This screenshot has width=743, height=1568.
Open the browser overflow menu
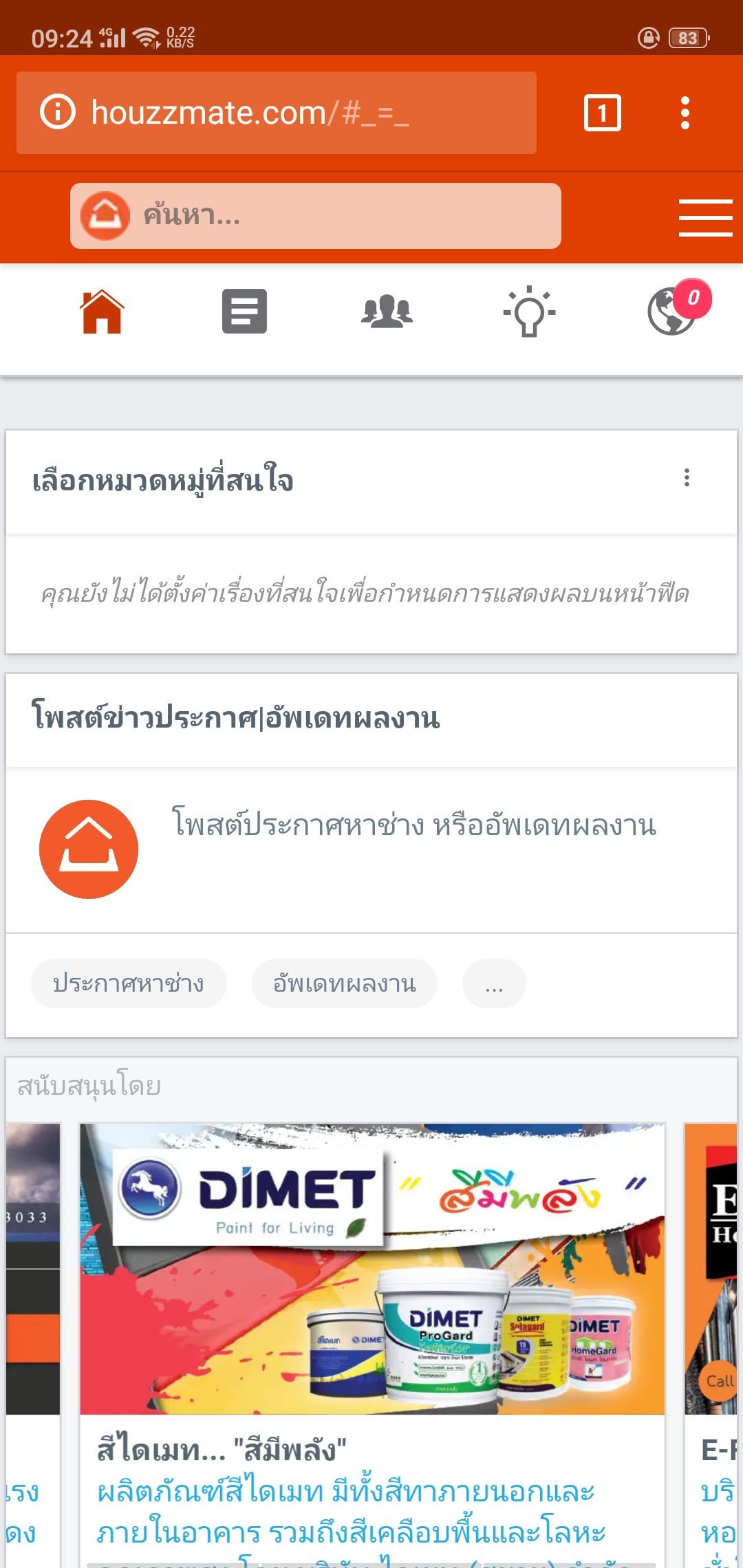[x=685, y=113]
